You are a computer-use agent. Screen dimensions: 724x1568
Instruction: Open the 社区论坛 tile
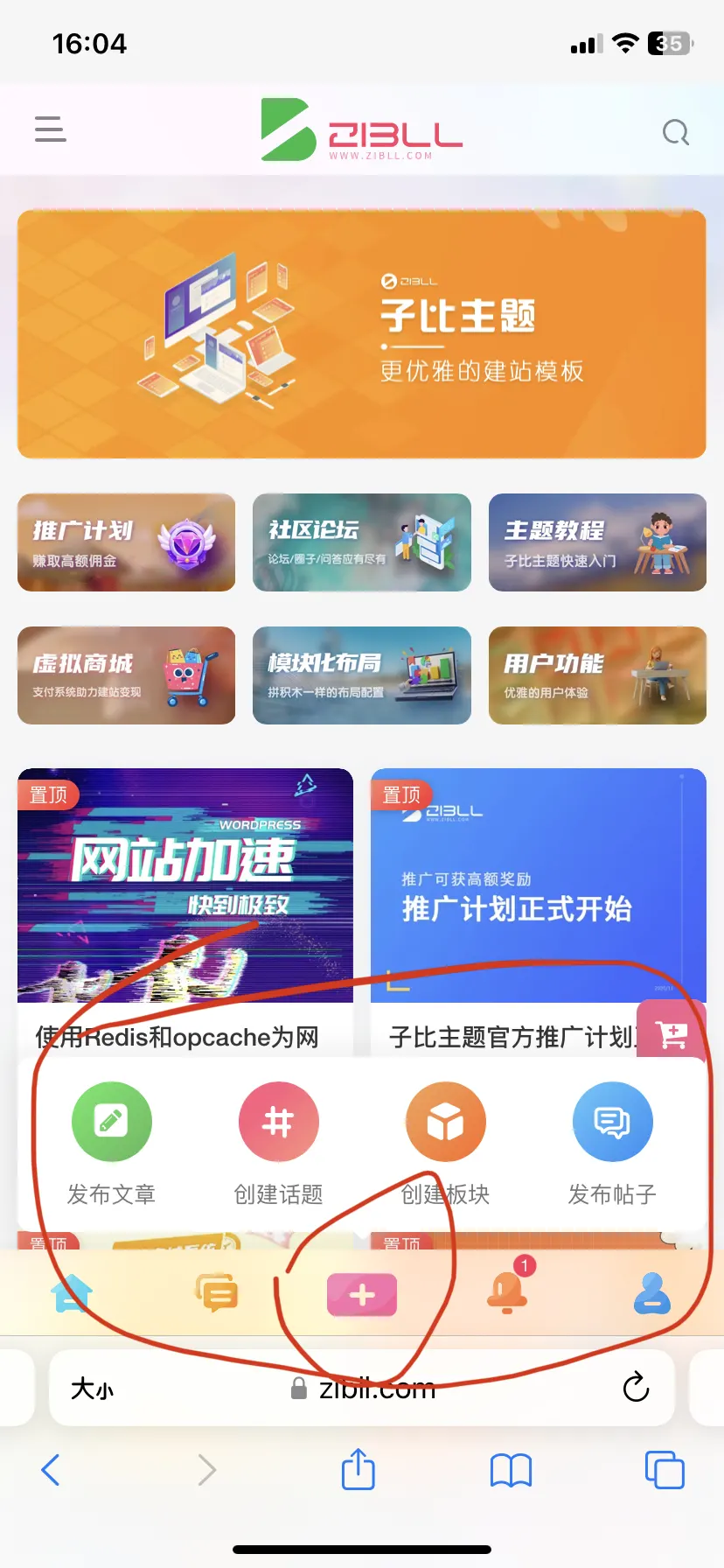[x=362, y=542]
